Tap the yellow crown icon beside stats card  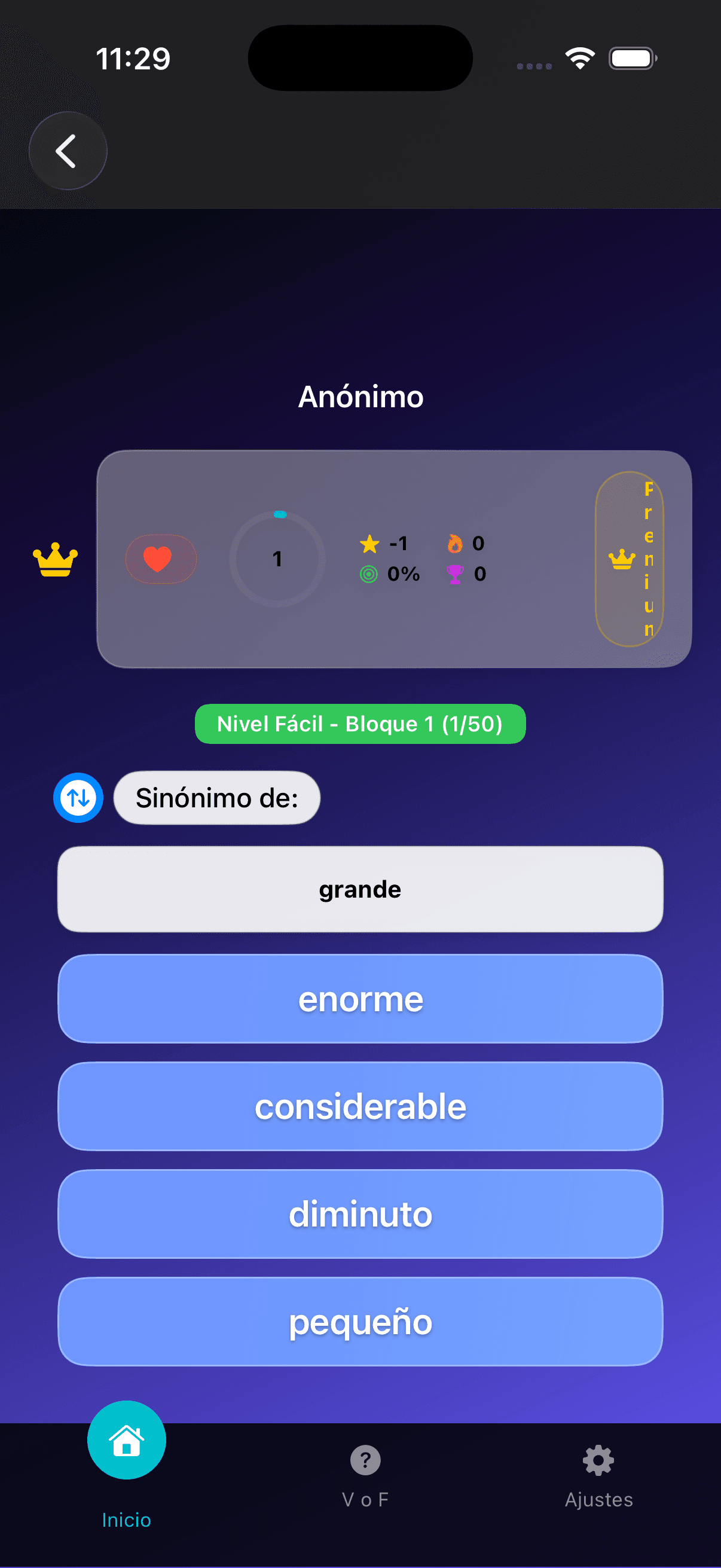pyautogui.click(x=55, y=559)
